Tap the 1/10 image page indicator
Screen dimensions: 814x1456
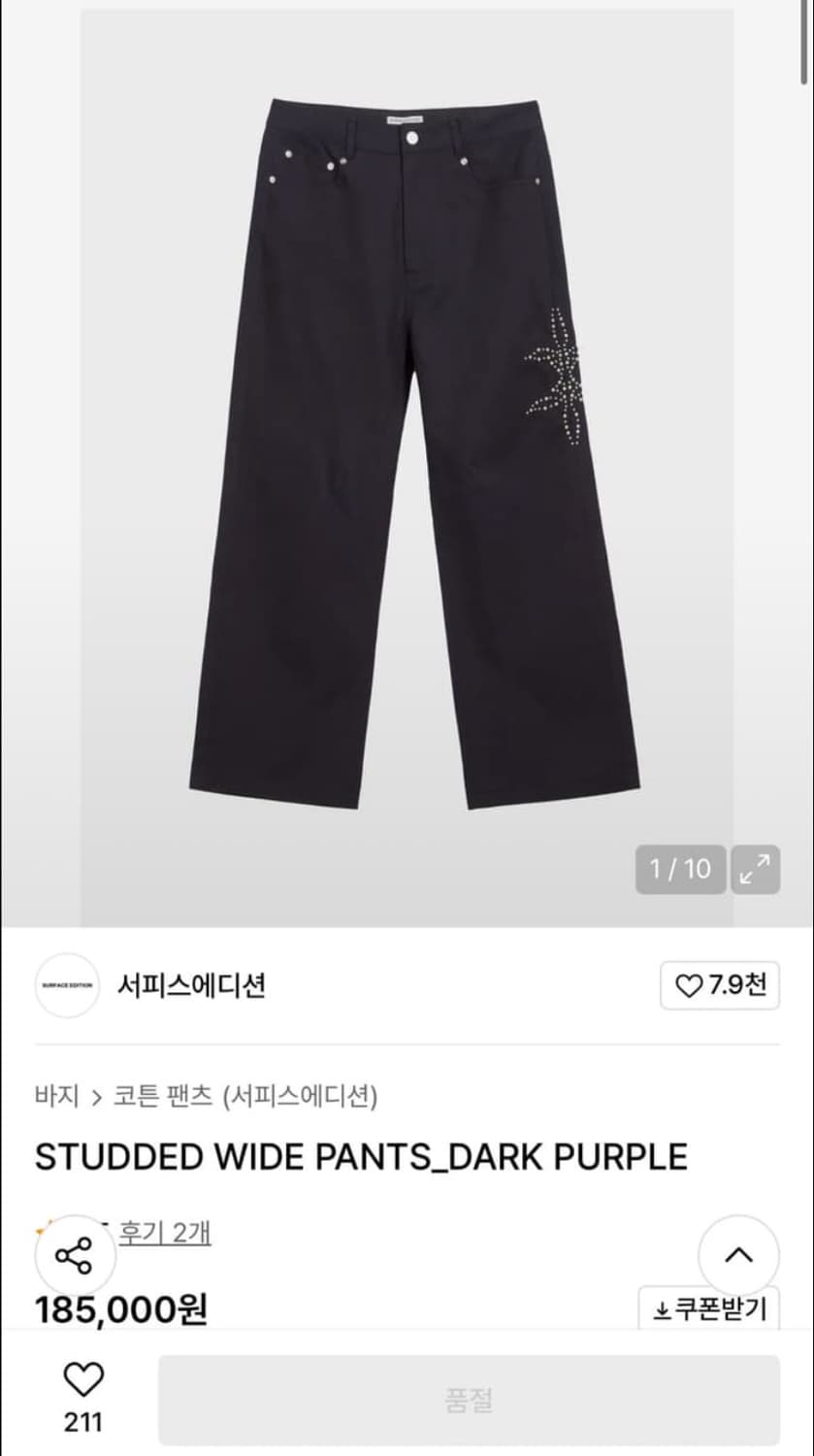pos(680,869)
